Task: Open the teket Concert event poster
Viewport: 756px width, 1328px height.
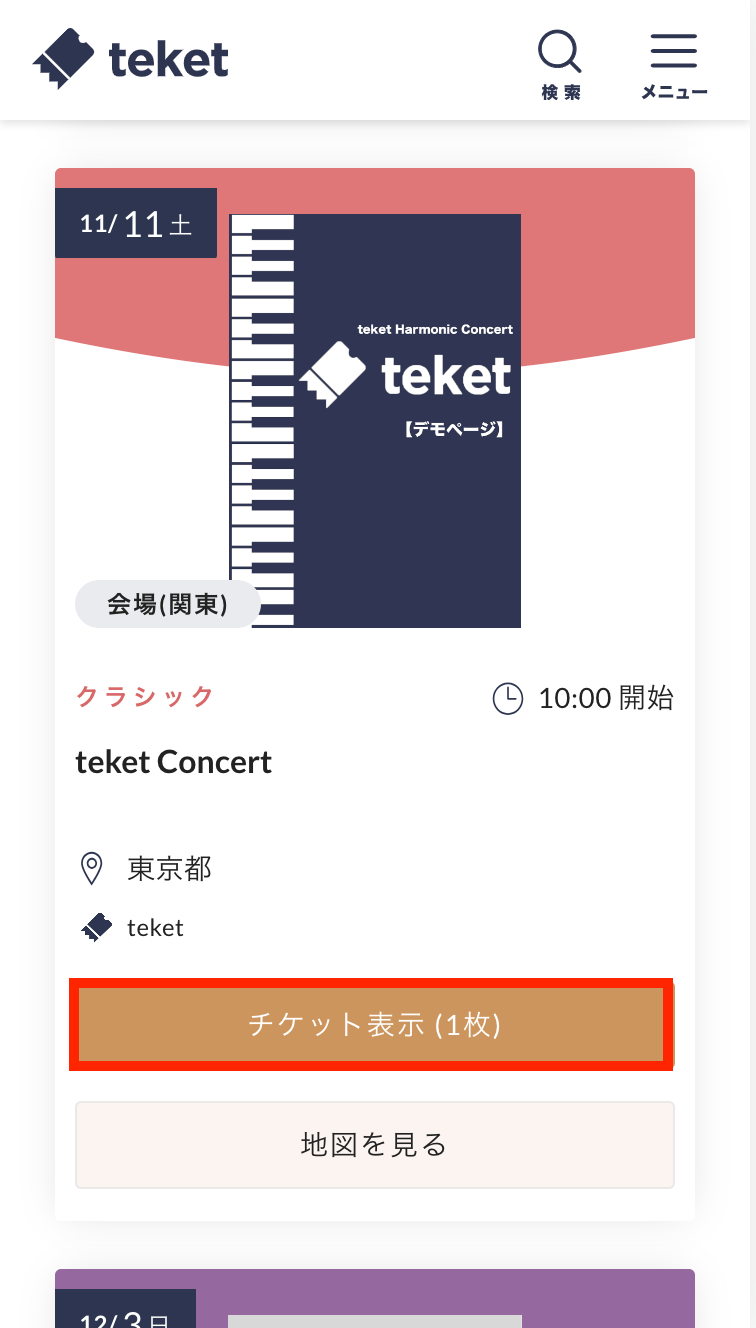Action: (375, 420)
